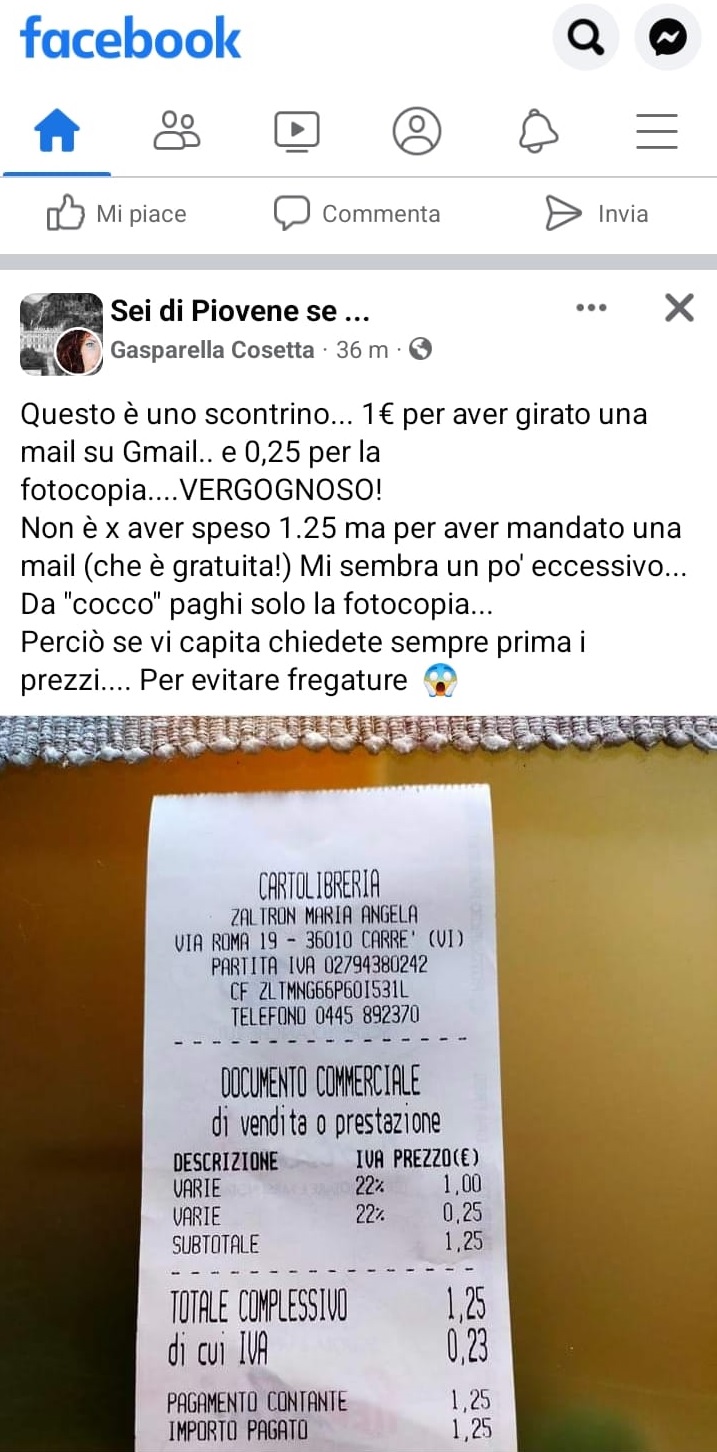Viewport: 717px width, 1452px height.
Task: Open Facebook search
Action: tap(586, 38)
